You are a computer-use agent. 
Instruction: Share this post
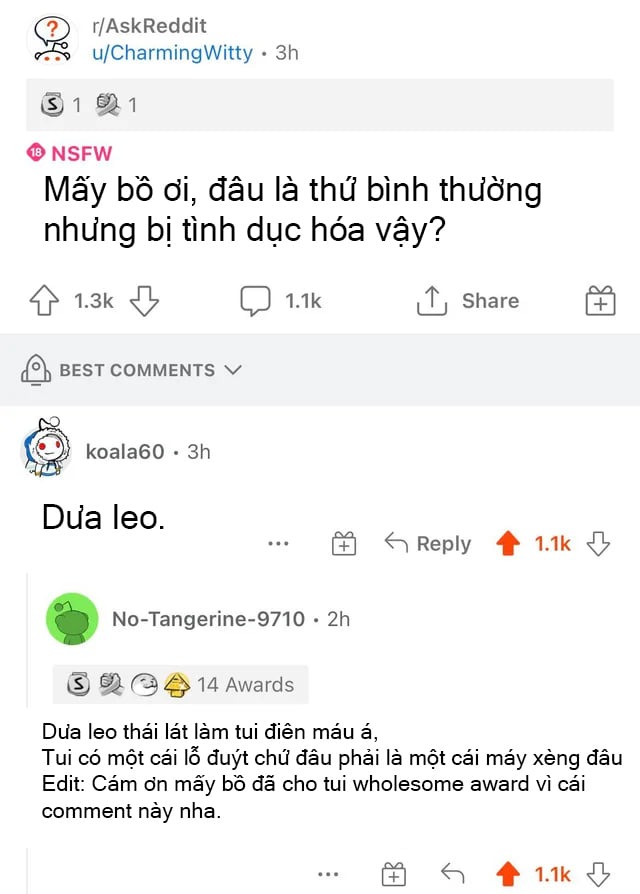coord(468,301)
